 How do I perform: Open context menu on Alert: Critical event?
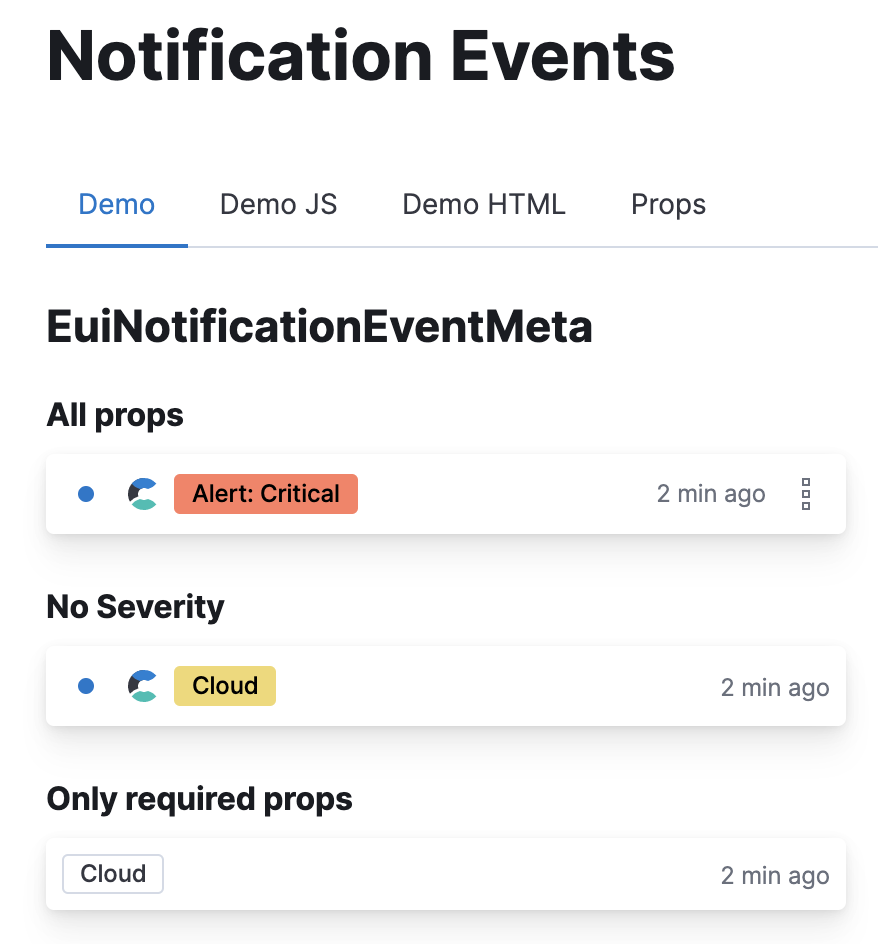click(x=806, y=494)
